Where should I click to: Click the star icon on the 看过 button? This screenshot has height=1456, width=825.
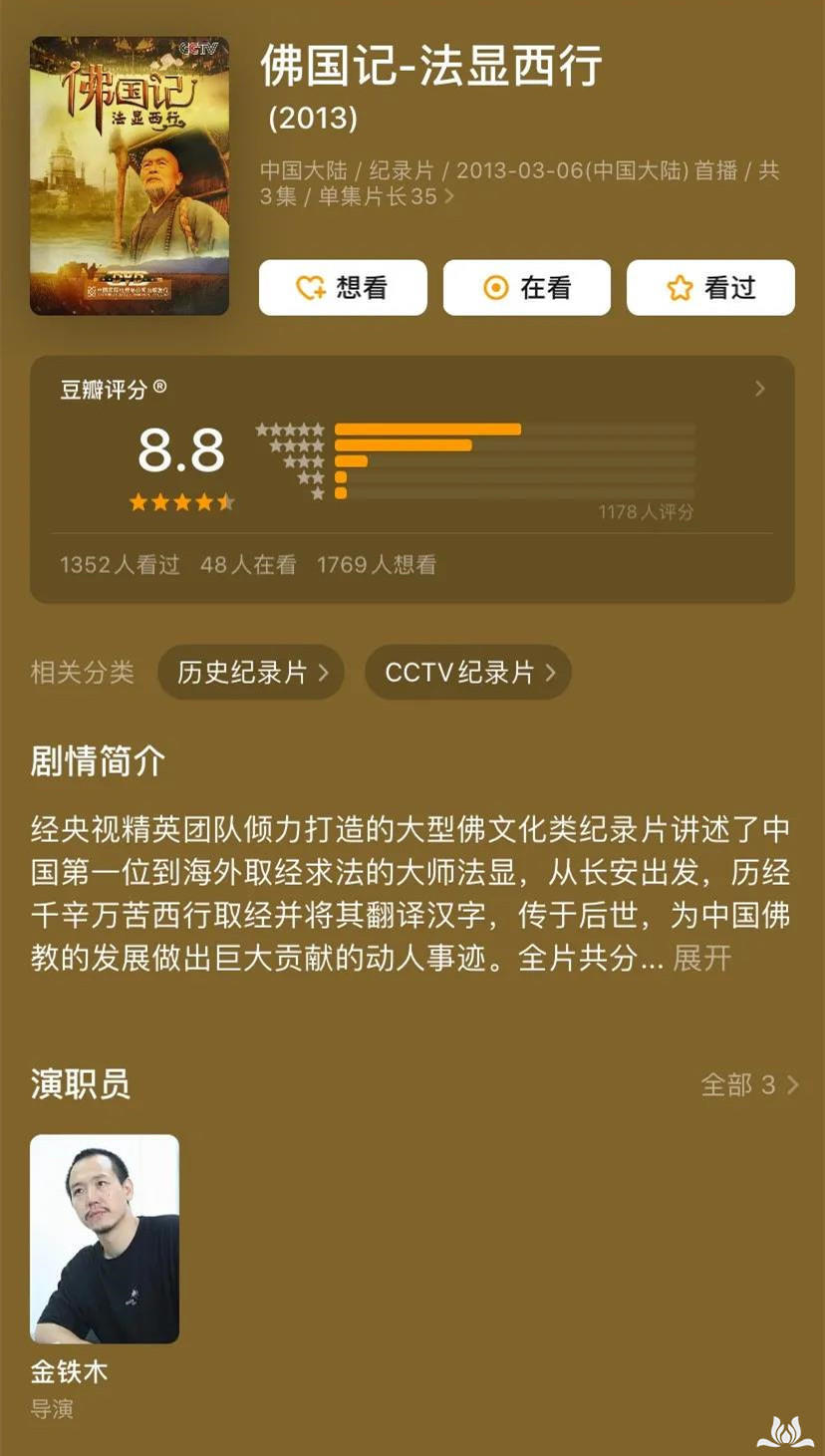pyautogui.click(x=677, y=287)
